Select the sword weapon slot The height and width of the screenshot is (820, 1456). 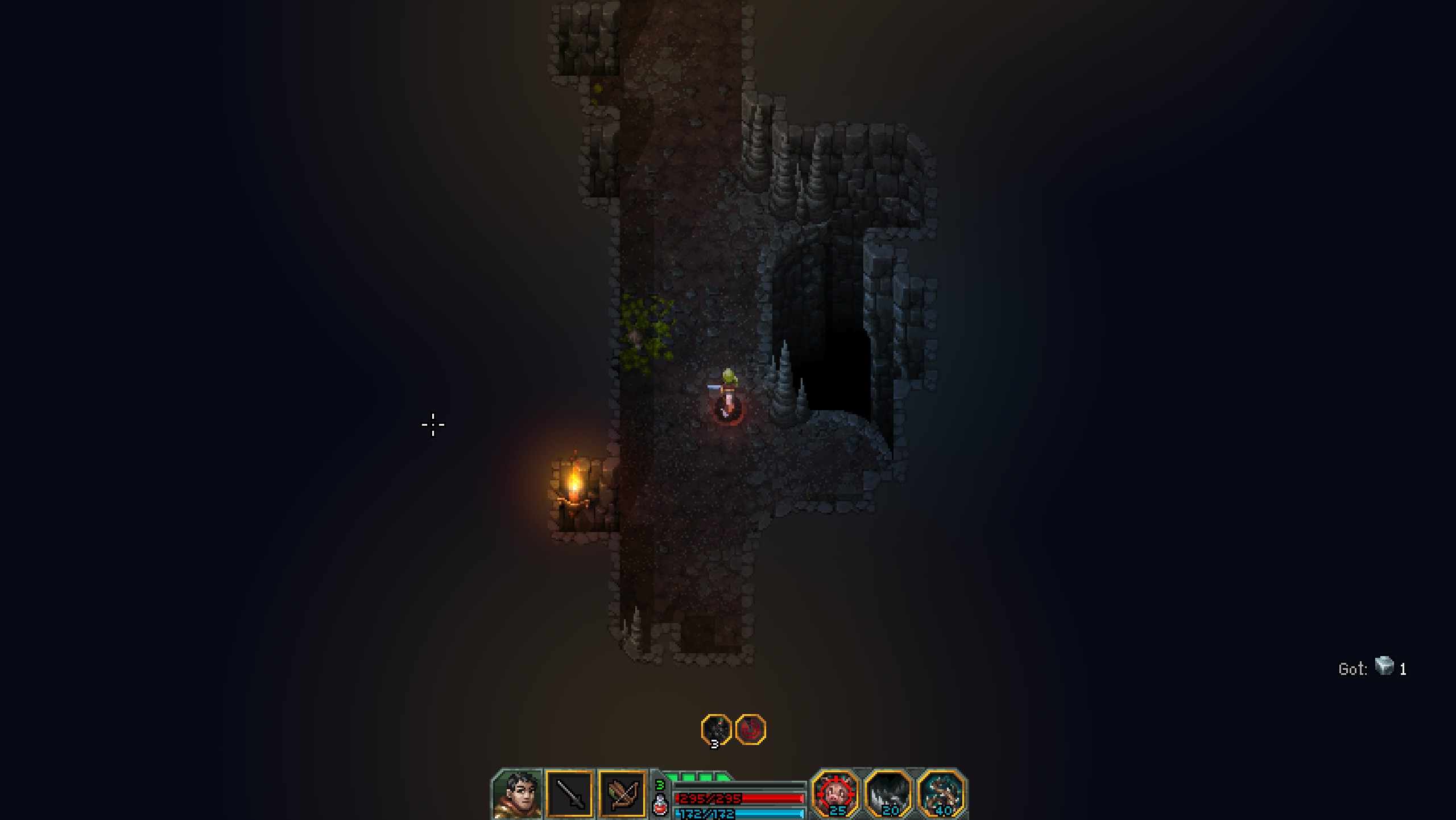coord(569,794)
